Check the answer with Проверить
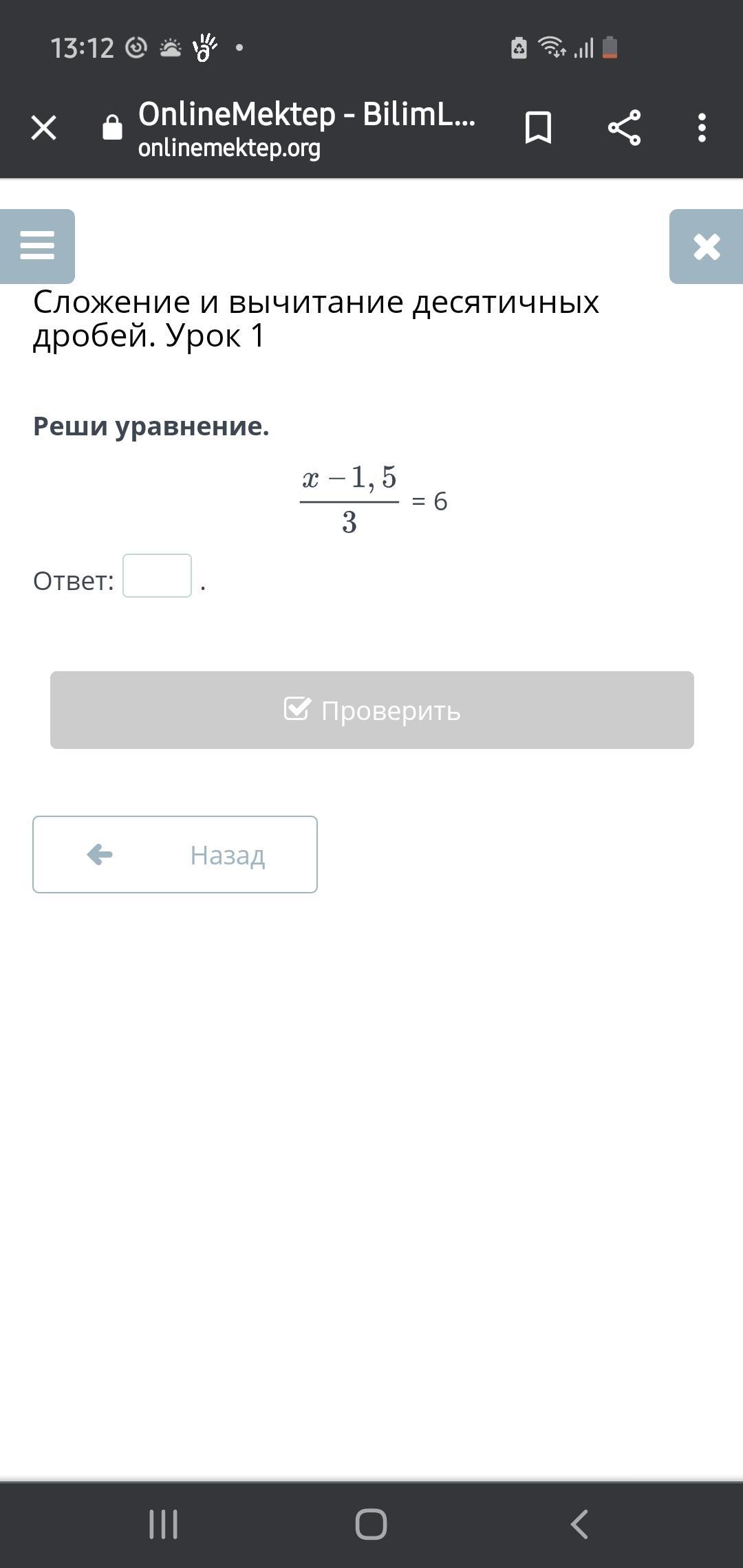 pyautogui.click(x=372, y=710)
